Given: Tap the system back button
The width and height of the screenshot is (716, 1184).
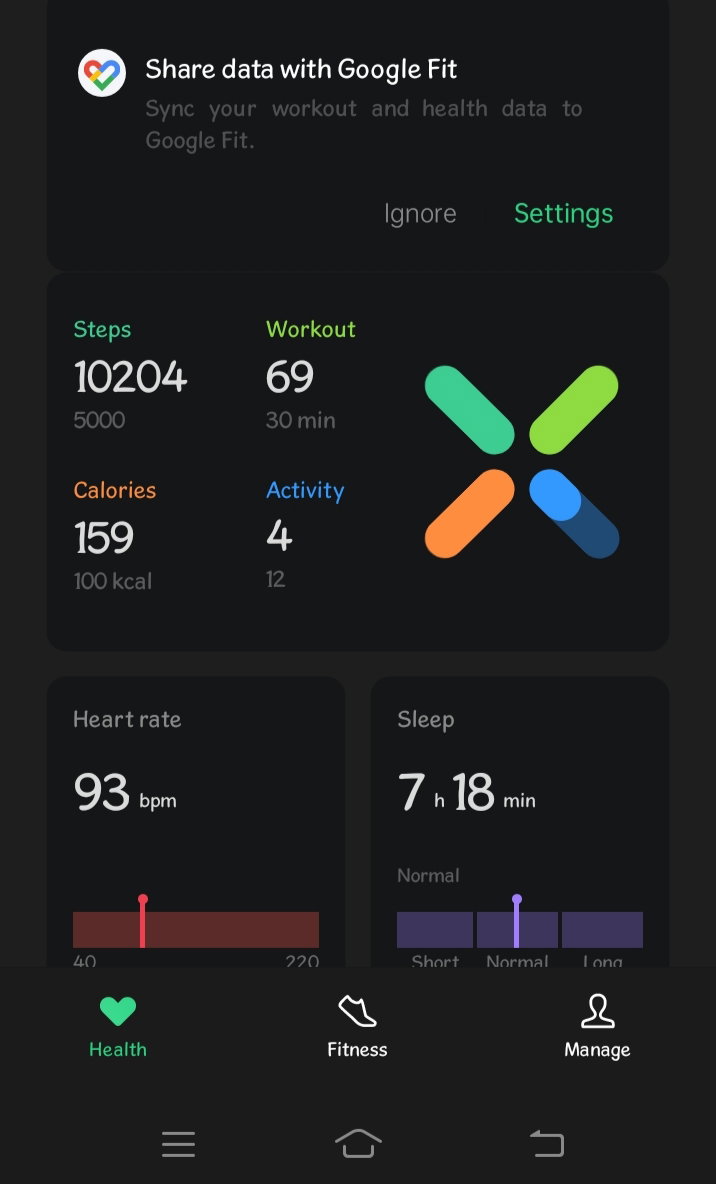Looking at the screenshot, I should [547, 1143].
